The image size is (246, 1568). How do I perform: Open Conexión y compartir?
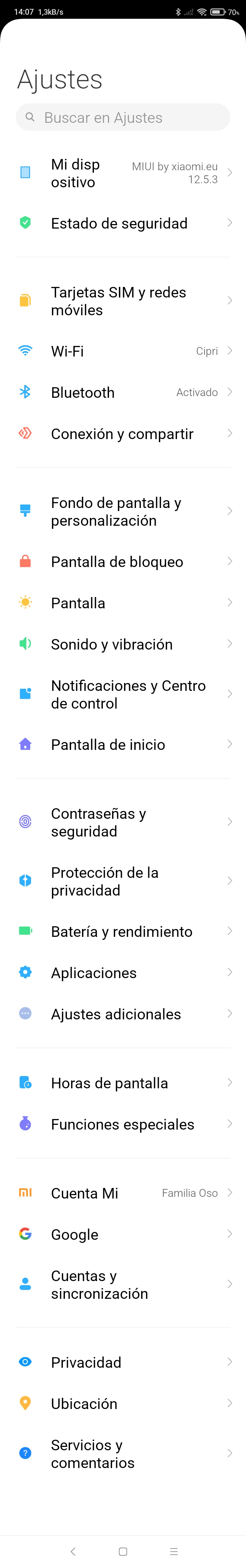122,434
